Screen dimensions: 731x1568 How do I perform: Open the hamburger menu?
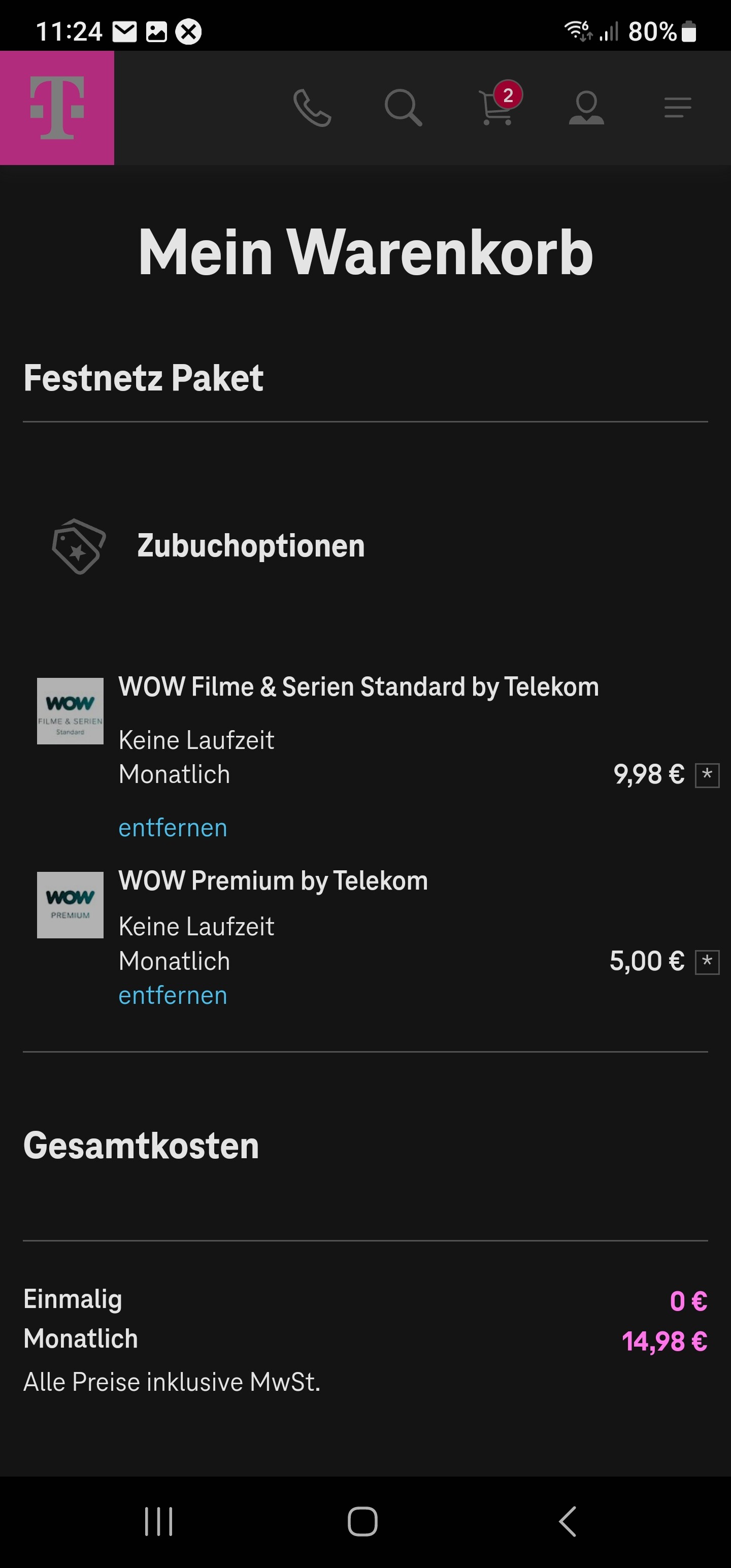point(677,108)
